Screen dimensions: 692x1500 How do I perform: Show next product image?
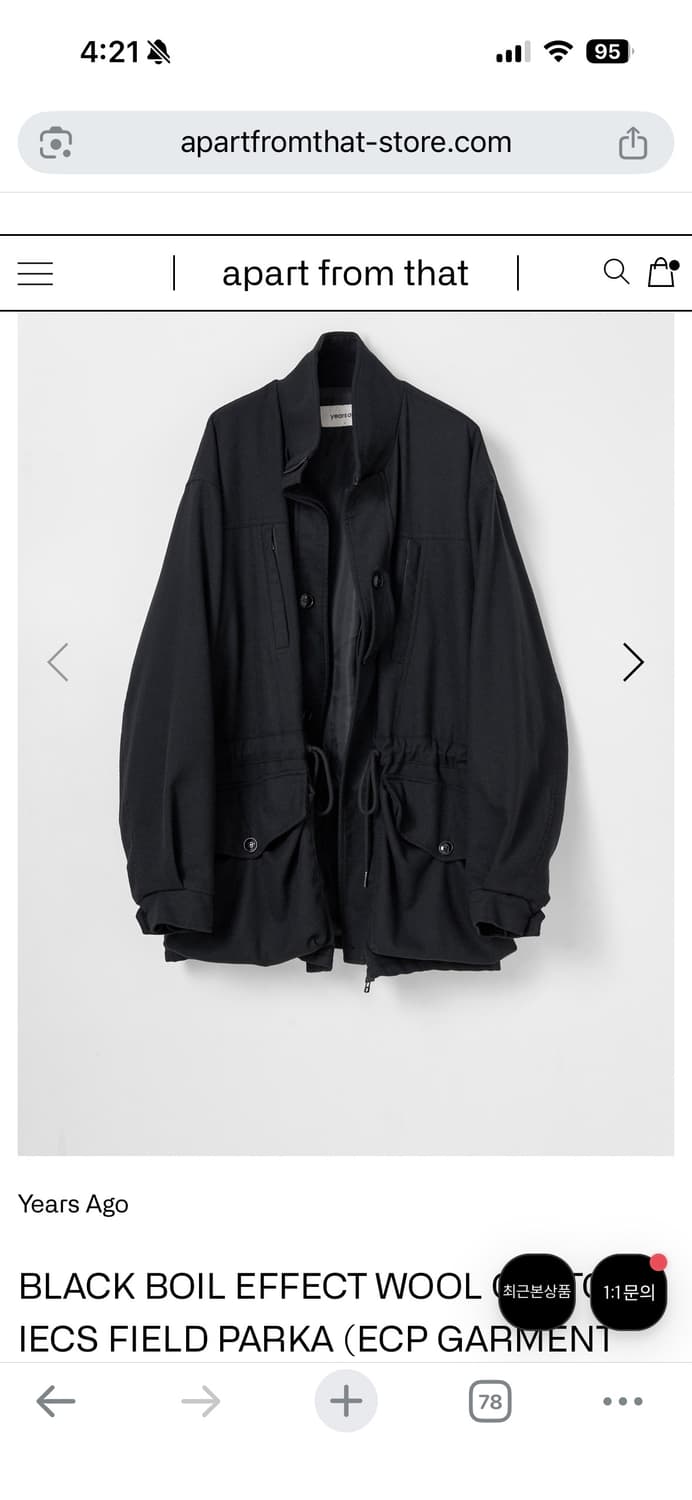[x=633, y=662]
